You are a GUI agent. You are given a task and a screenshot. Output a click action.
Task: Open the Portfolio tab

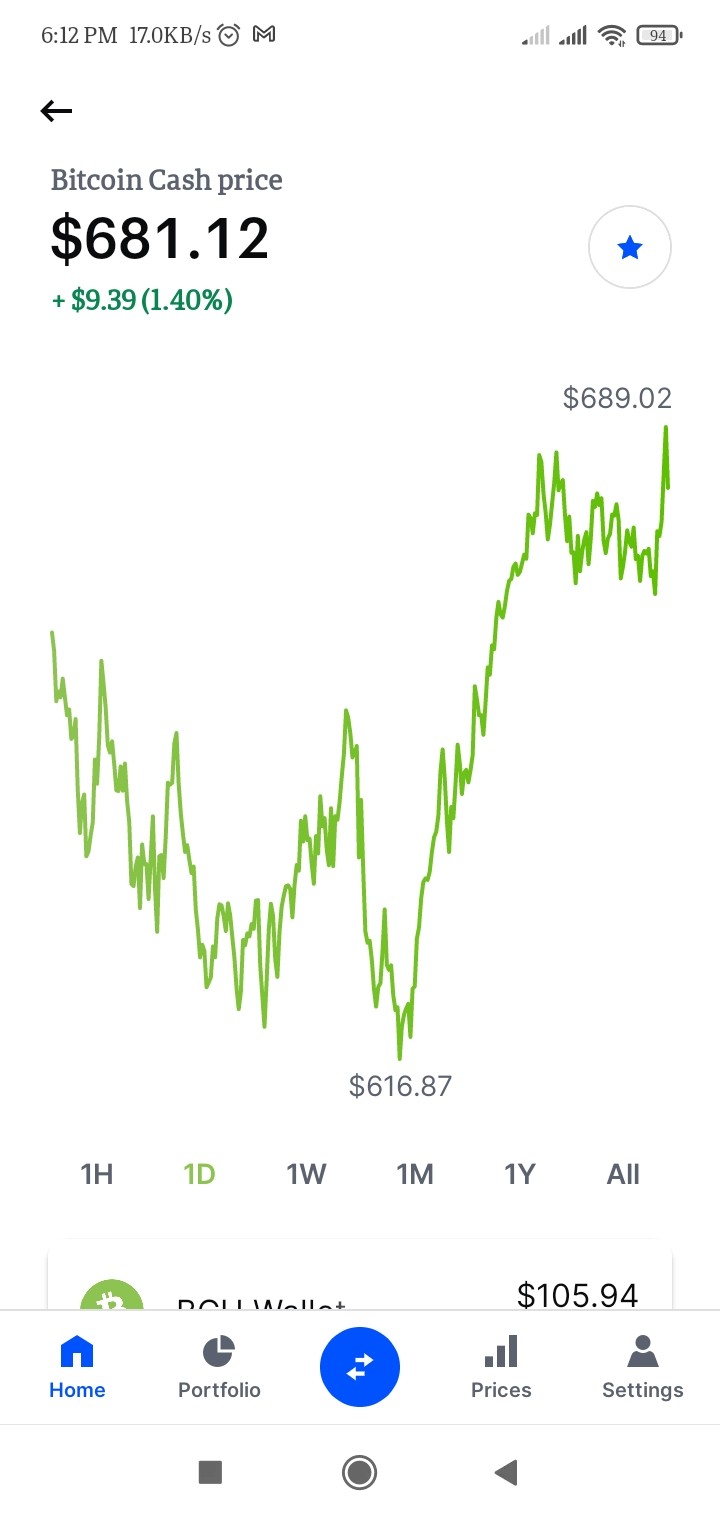(219, 1367)
